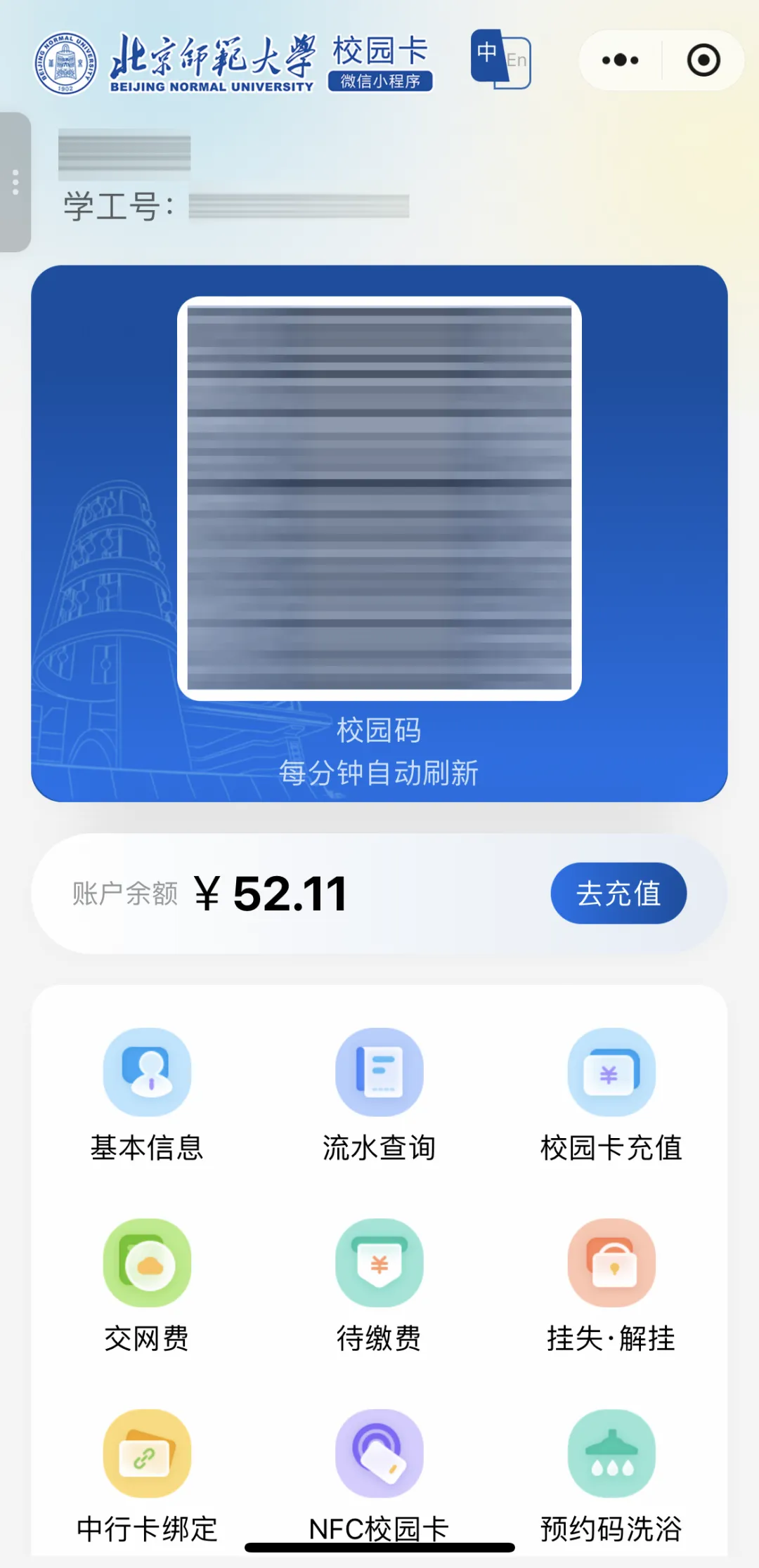Open the WeChat mini program options menu
Image resolution: width=759 pixels, height=1568 pixels.
point(617,61)
